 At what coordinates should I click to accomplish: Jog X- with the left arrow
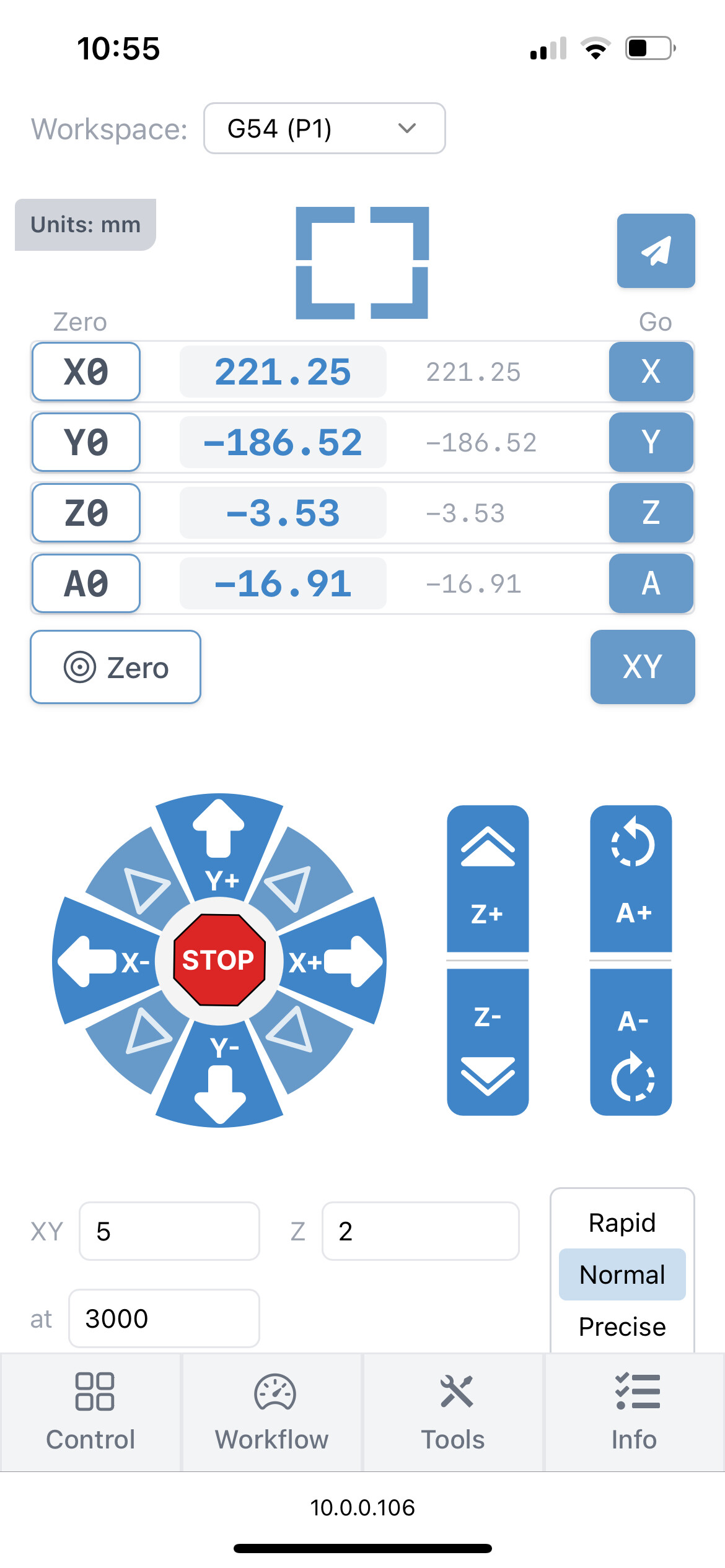pyautogui.click(x=105, y=961)
